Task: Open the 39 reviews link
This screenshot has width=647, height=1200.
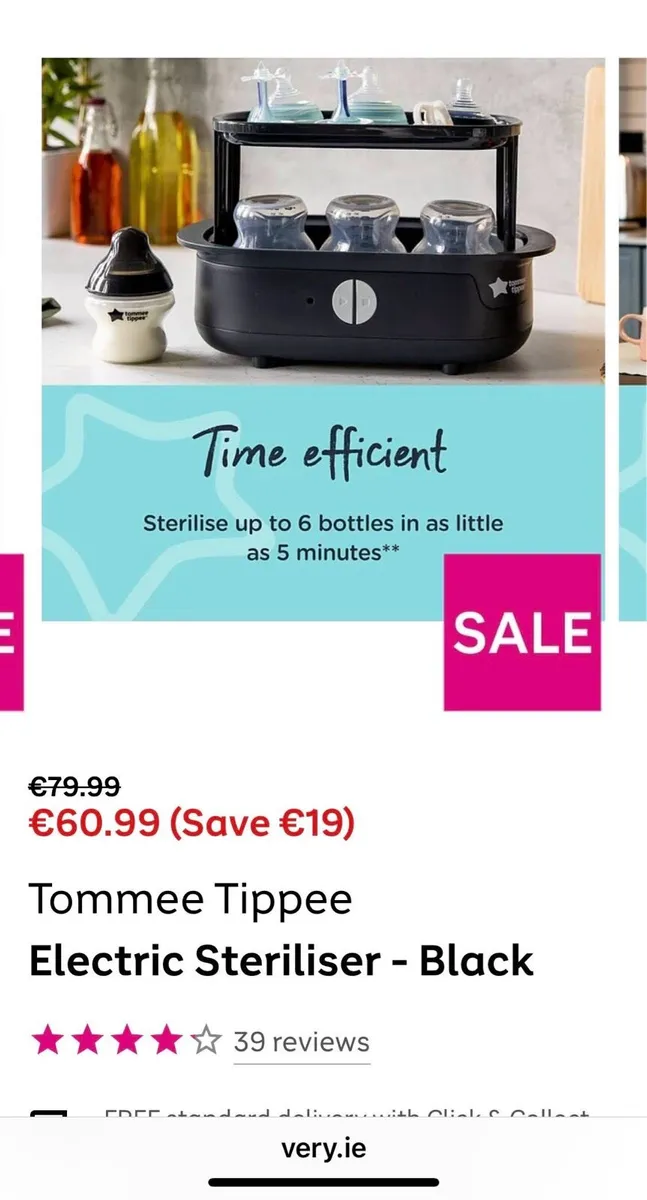Action: pos(301,1041)
